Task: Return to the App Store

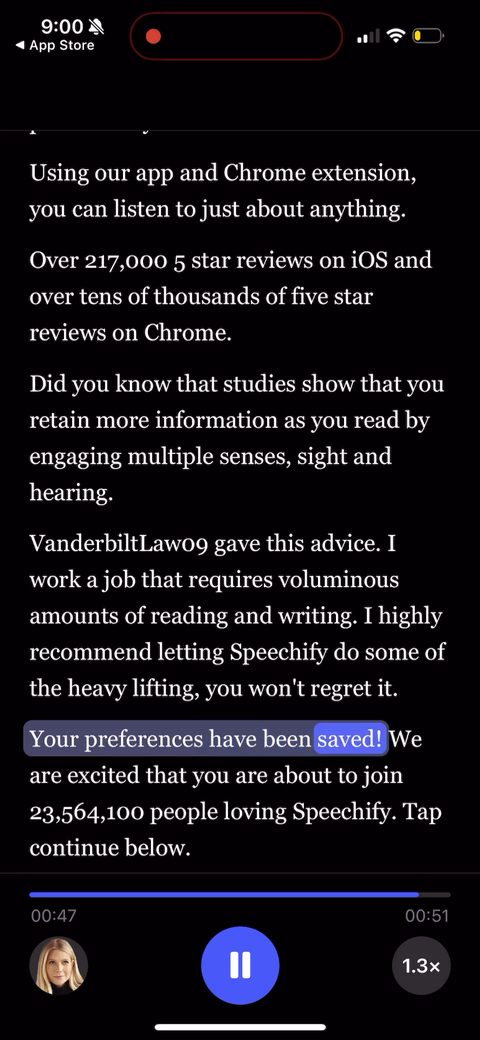Action: (x=54, y=46)
